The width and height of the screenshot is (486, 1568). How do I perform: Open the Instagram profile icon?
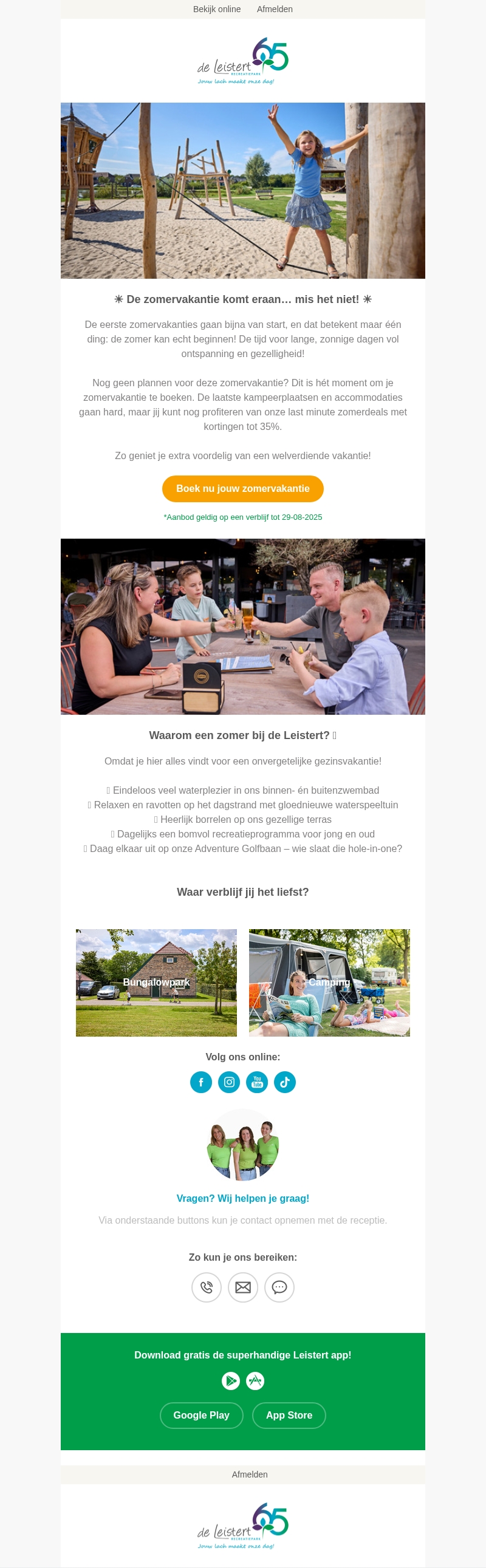pyautogui.click(x=229, y=1082)
